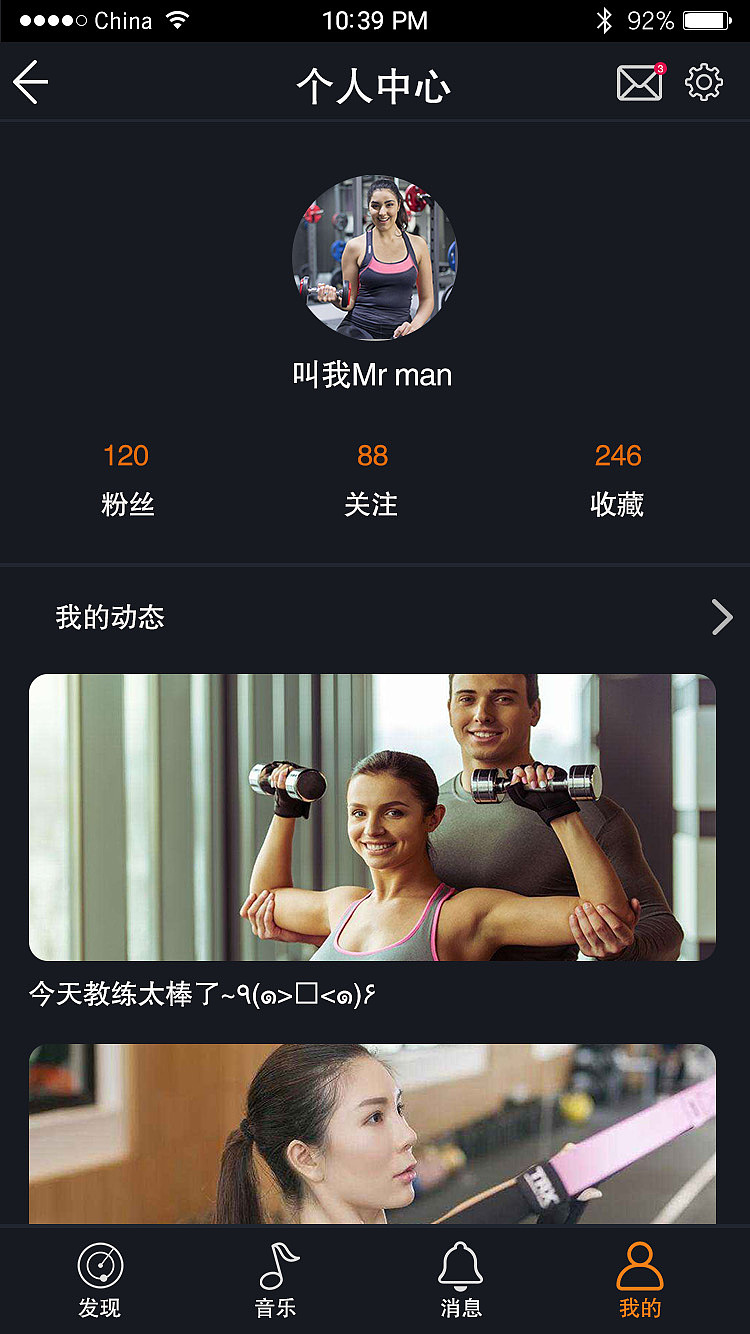750x1334 pixels.
Task: Select the 我的 profile person icon
Action: point(640,1266)
